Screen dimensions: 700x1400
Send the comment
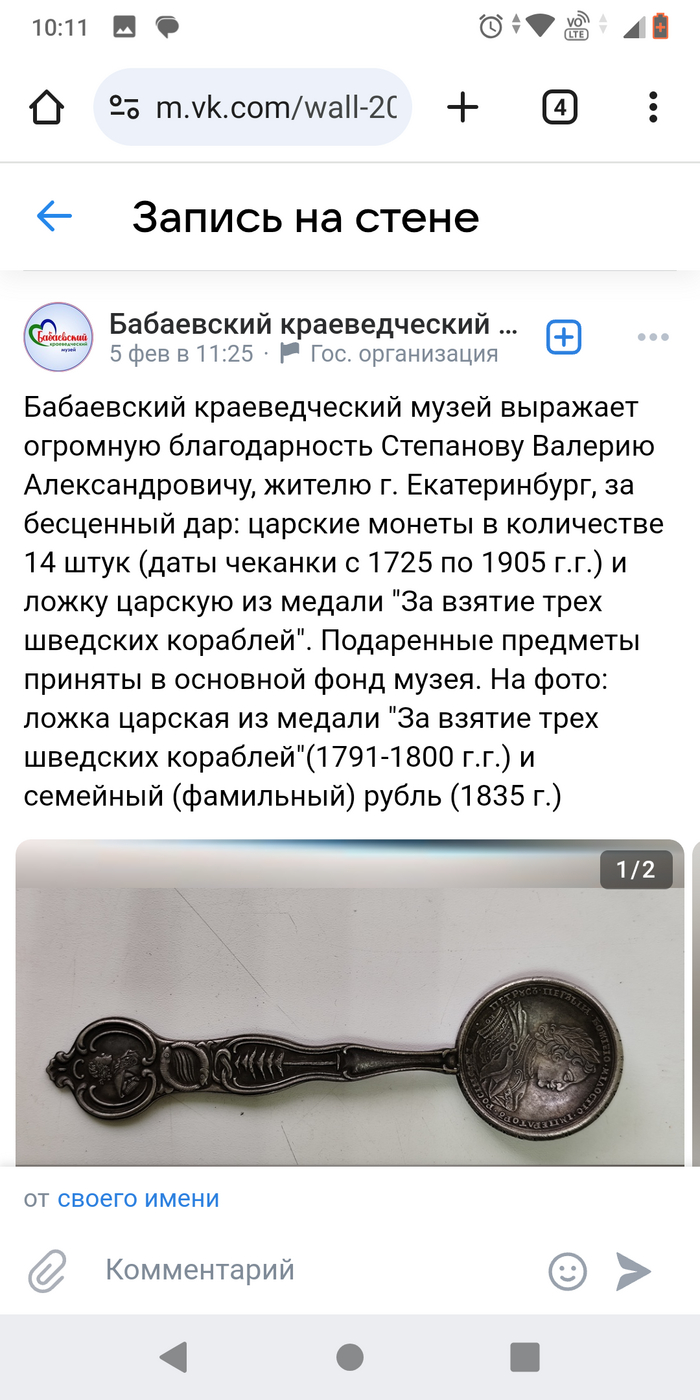[633, 1271]
